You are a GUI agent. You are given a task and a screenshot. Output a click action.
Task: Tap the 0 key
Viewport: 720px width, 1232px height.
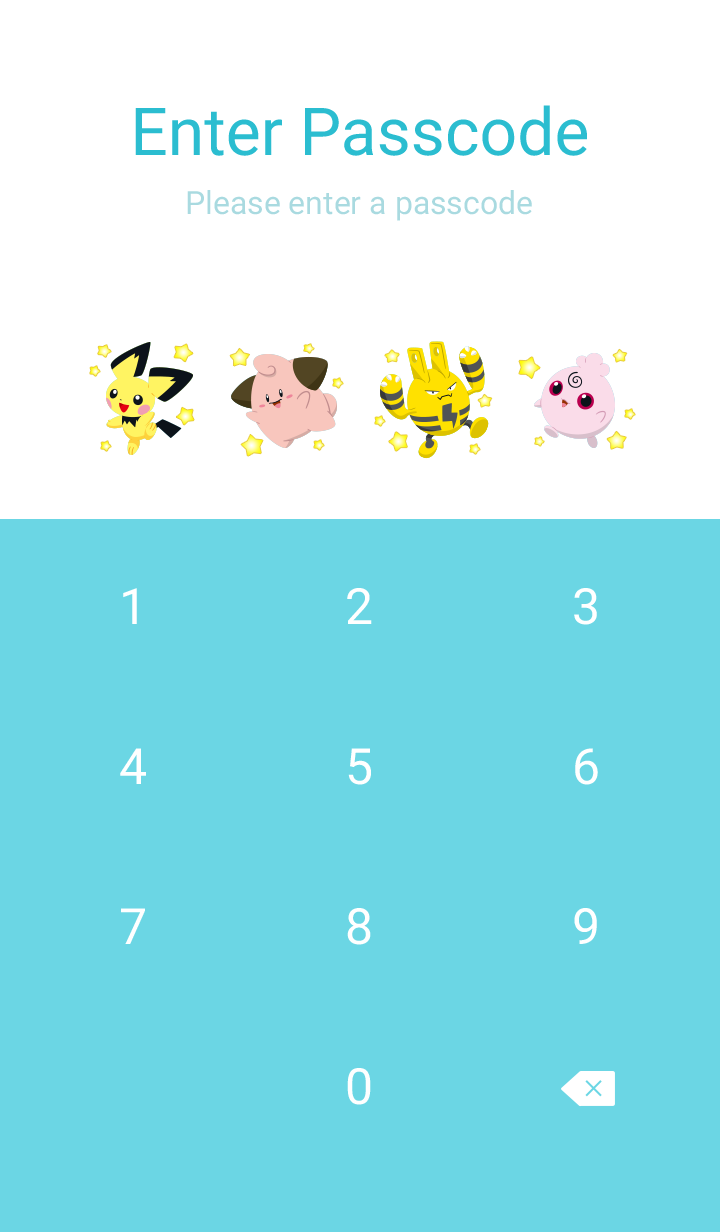(359, 1087)
